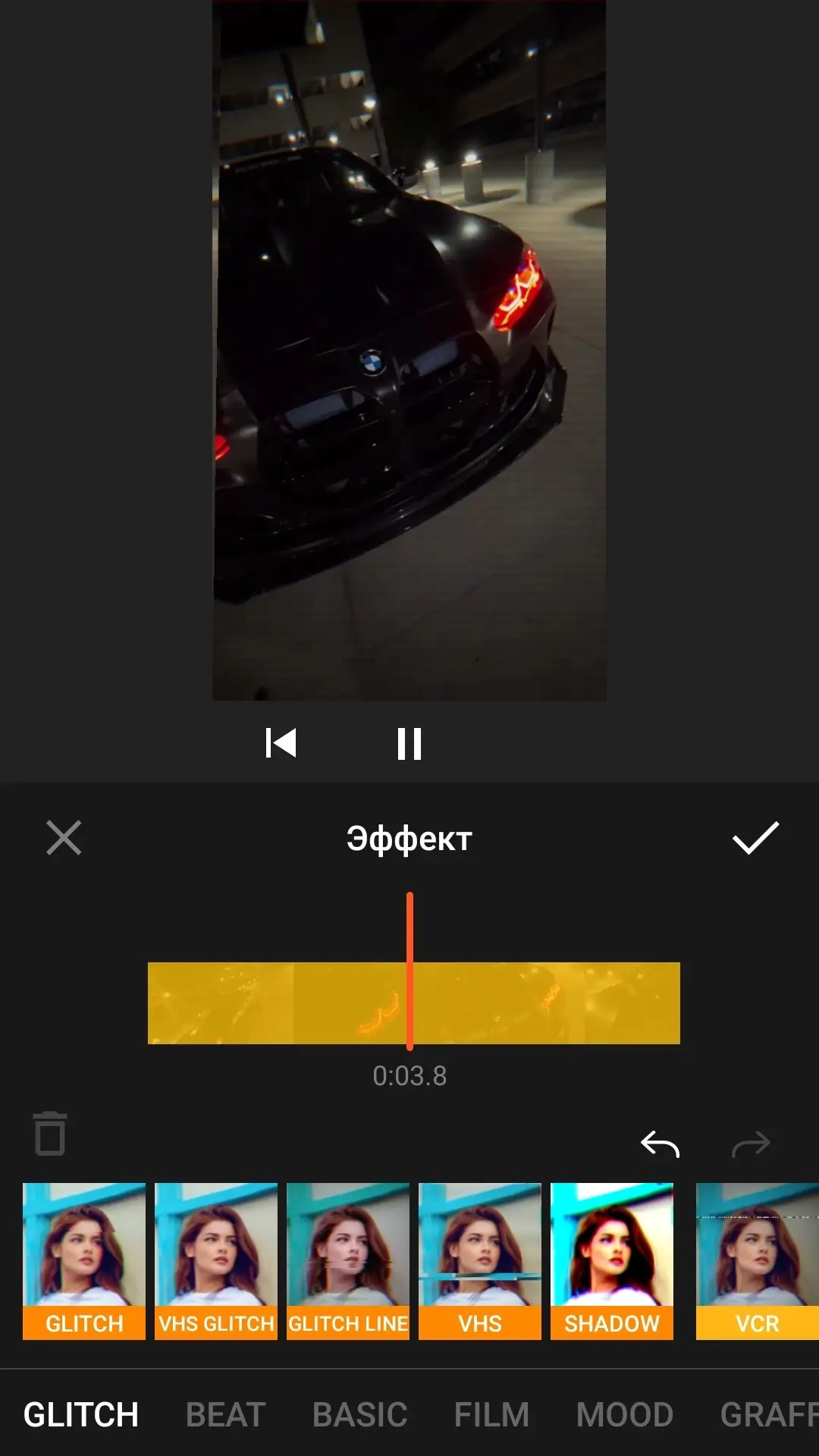Close the Эффект panel without saving

tap(64, 838)
